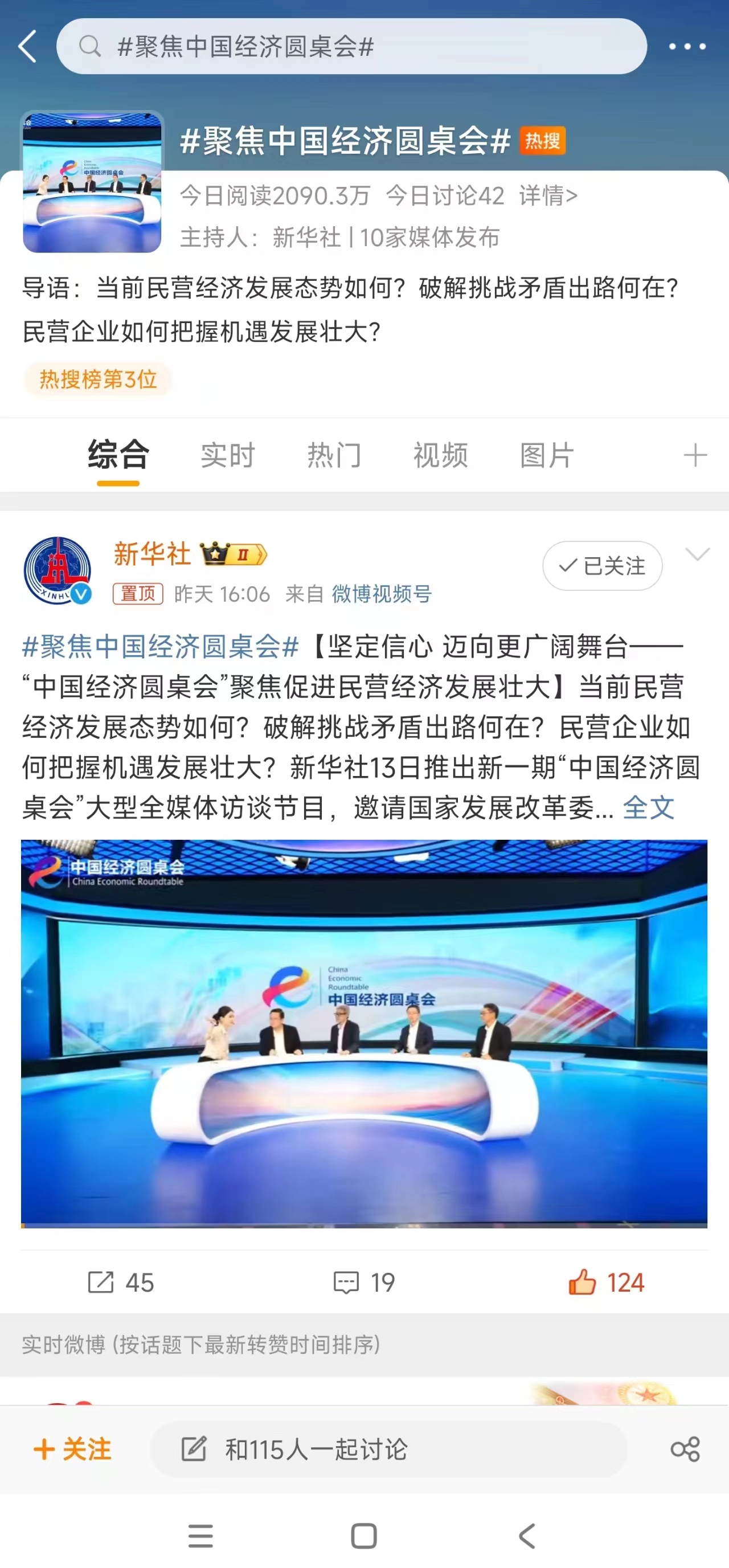Open topic details via 详情>
Image resolution: width=729 pixels, height=1568 pixels.
click(x=548, y=196)
